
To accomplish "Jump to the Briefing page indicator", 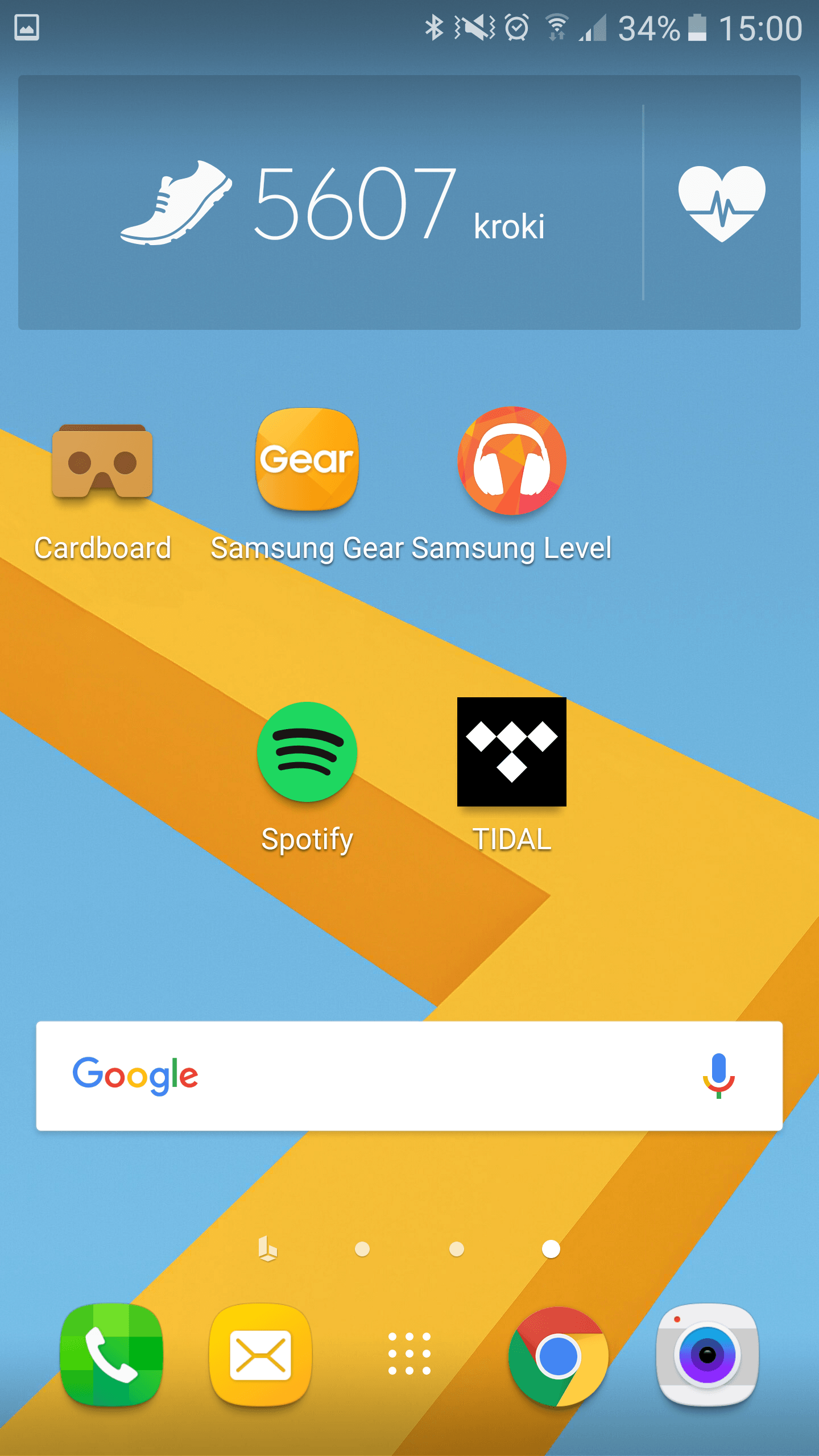I will click(268, 1249).
